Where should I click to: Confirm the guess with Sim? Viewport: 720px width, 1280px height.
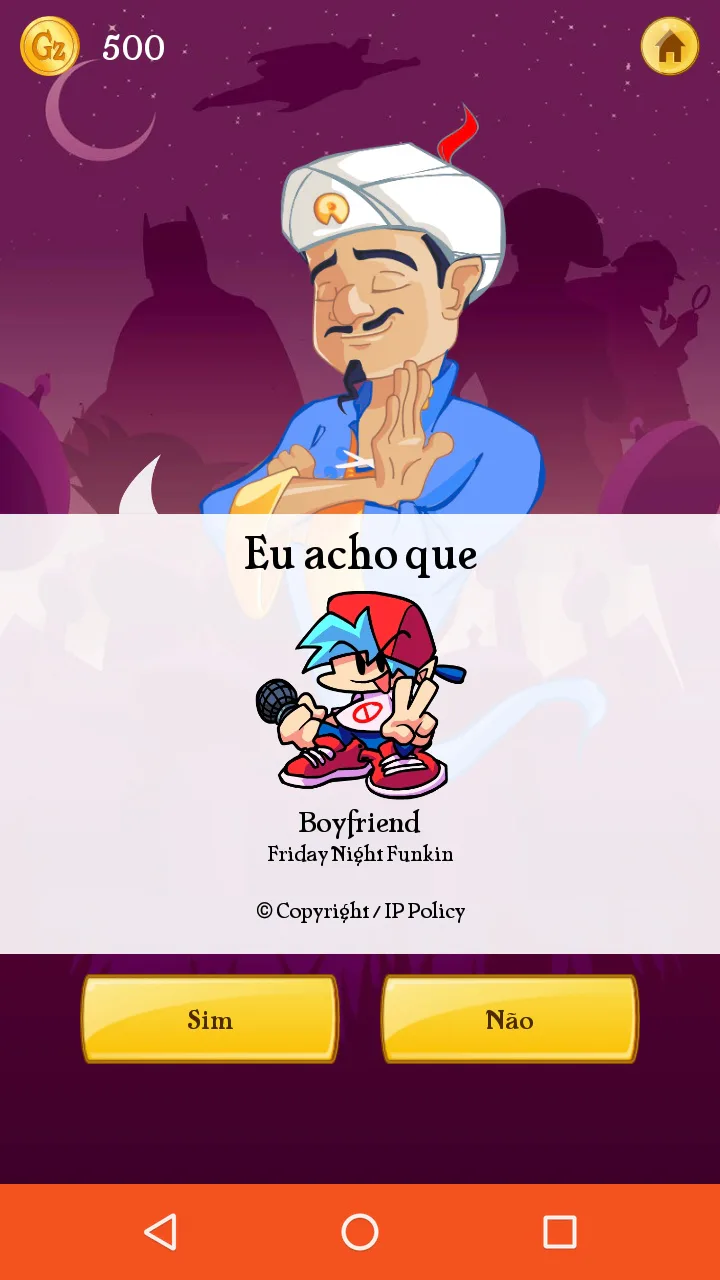tap(210, 1019)
